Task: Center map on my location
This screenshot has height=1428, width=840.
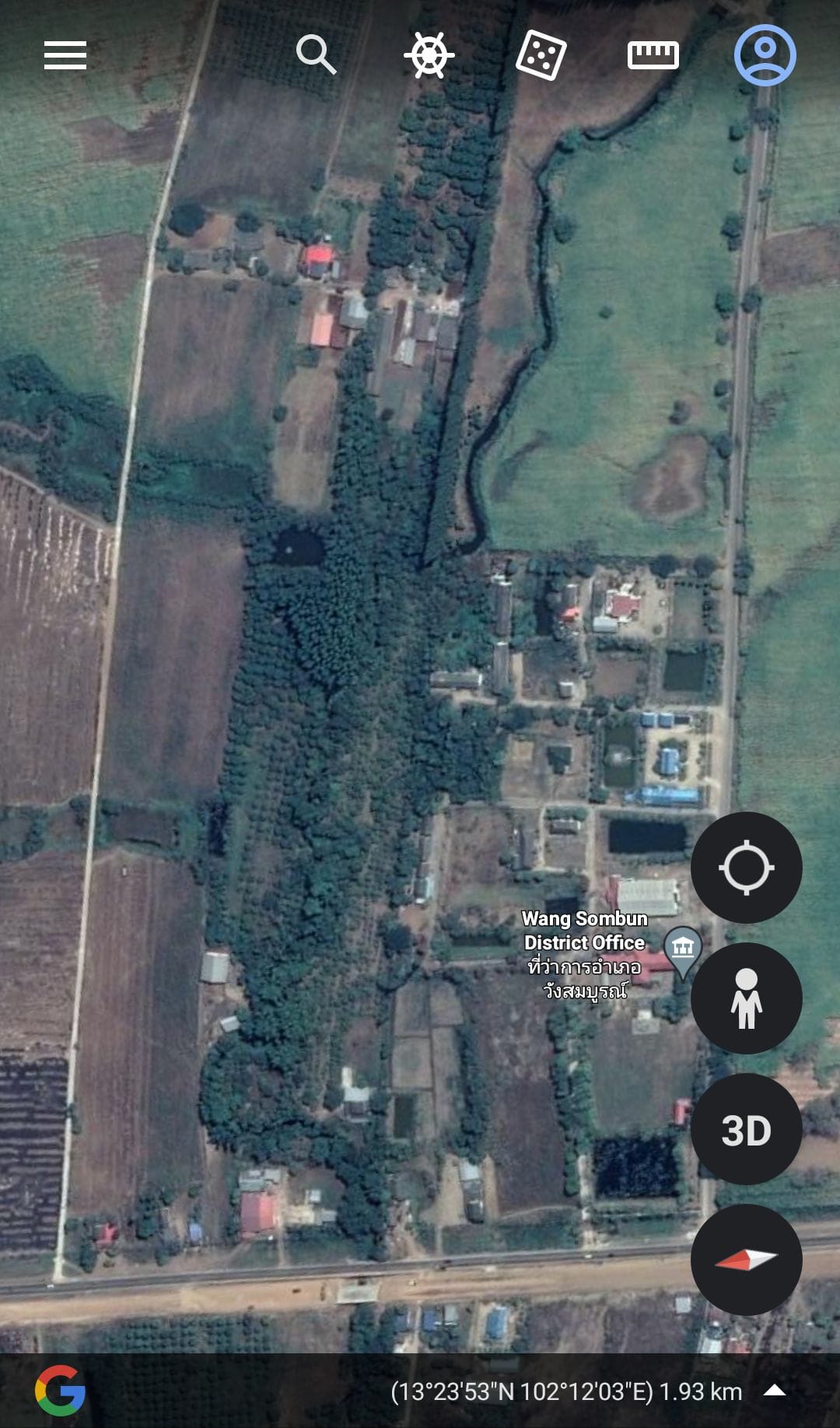Action: coord(747,868)
